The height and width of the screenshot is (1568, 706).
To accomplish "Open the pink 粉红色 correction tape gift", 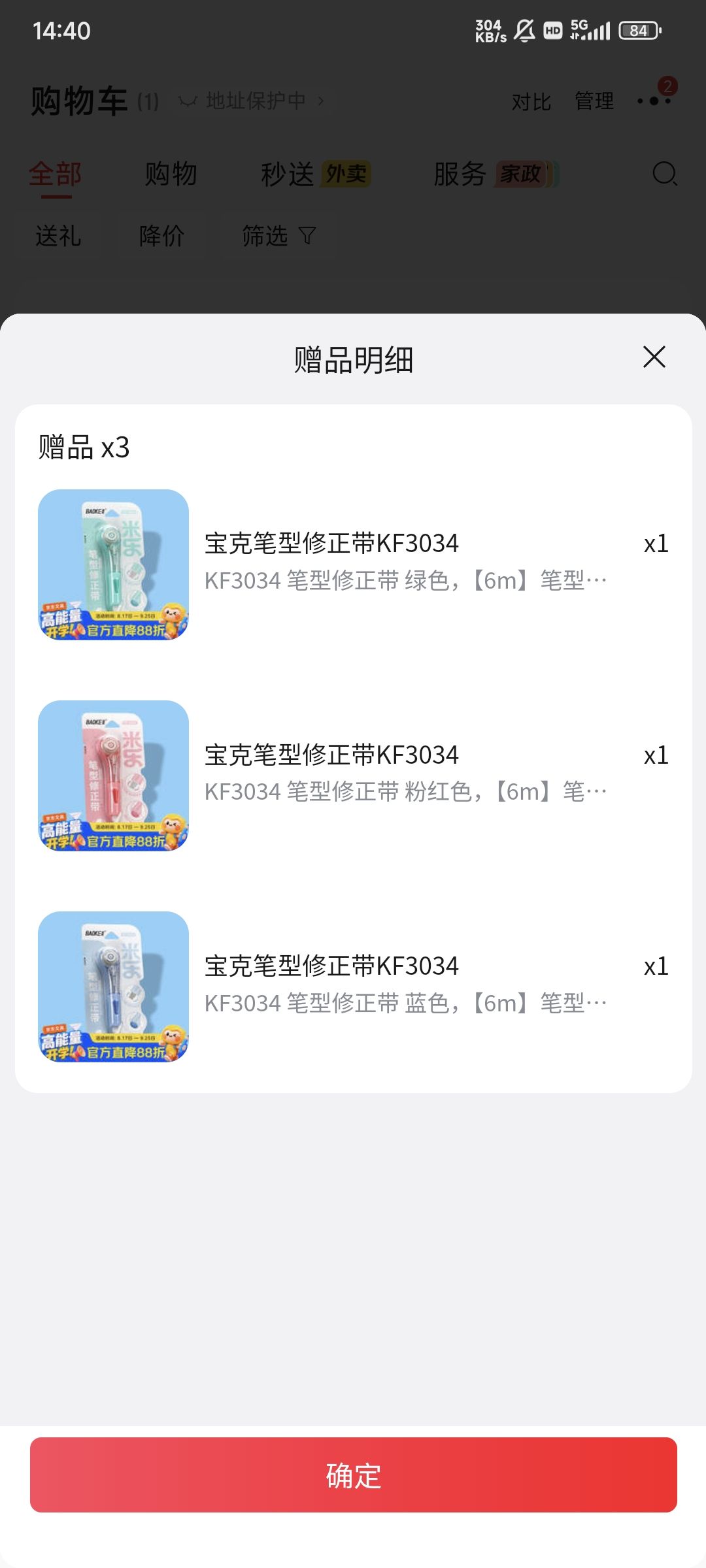I will 353,775.
